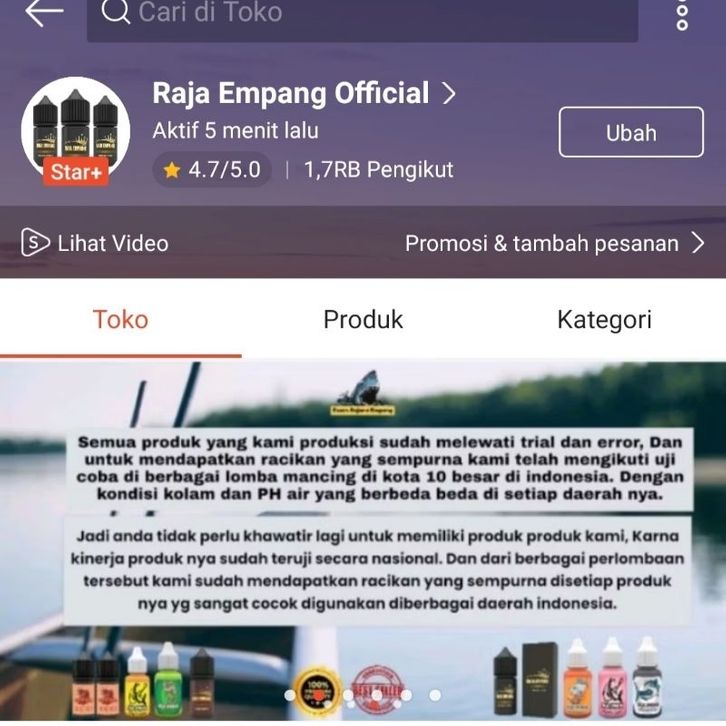Screen dimensions: 726x726
Task: Open the three-dot overflow menu
Action: click(x=683, y=13)
